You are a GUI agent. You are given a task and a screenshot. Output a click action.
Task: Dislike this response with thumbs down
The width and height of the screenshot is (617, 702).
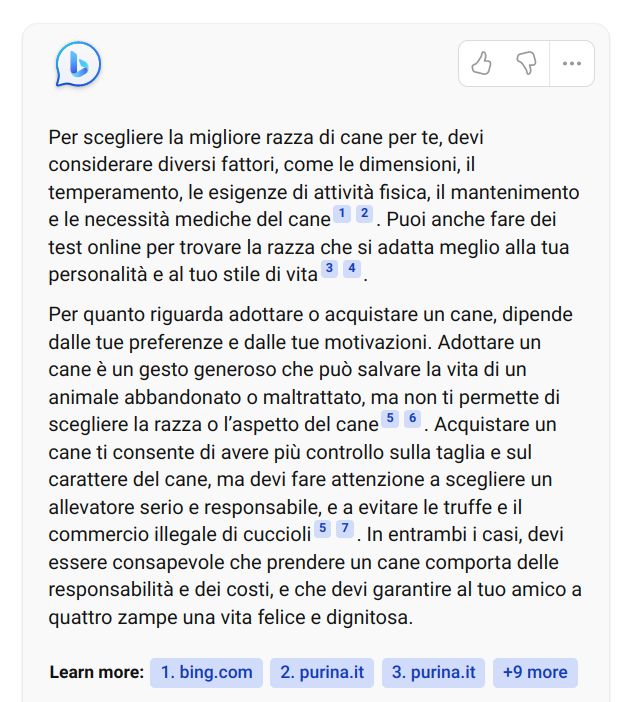(x=526, y=64)
